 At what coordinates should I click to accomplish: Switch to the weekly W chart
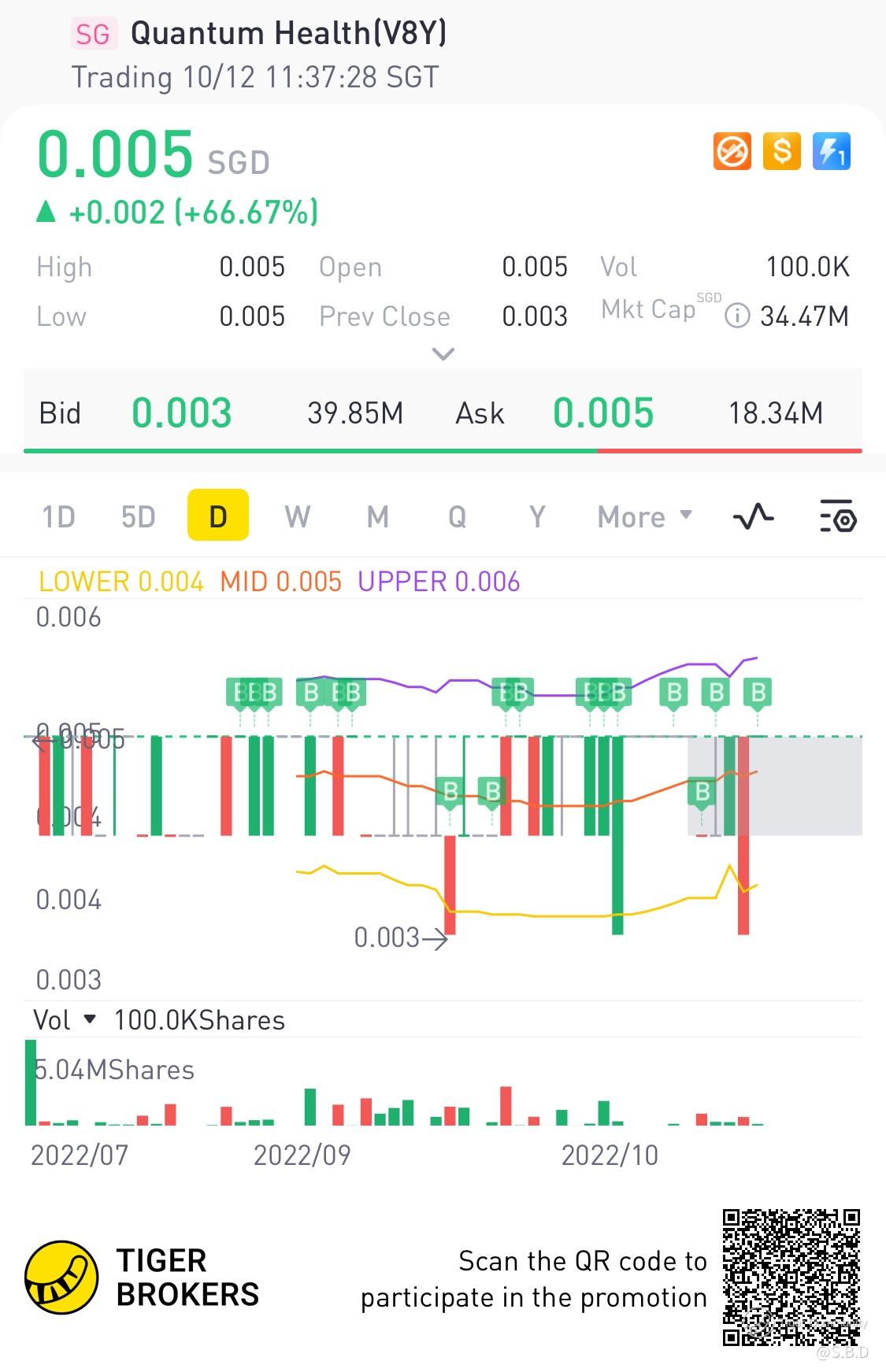297,516
